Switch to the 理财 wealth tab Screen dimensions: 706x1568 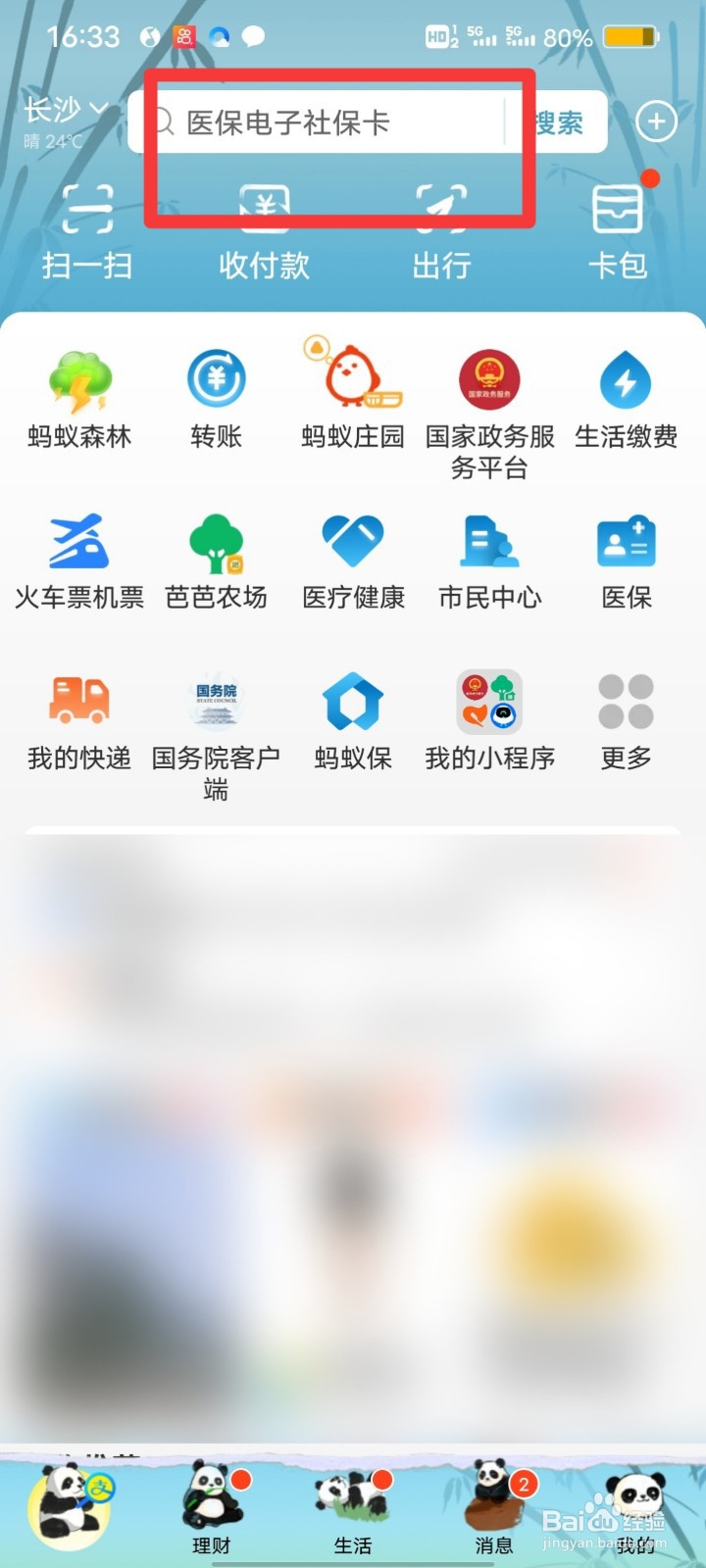210,1509
